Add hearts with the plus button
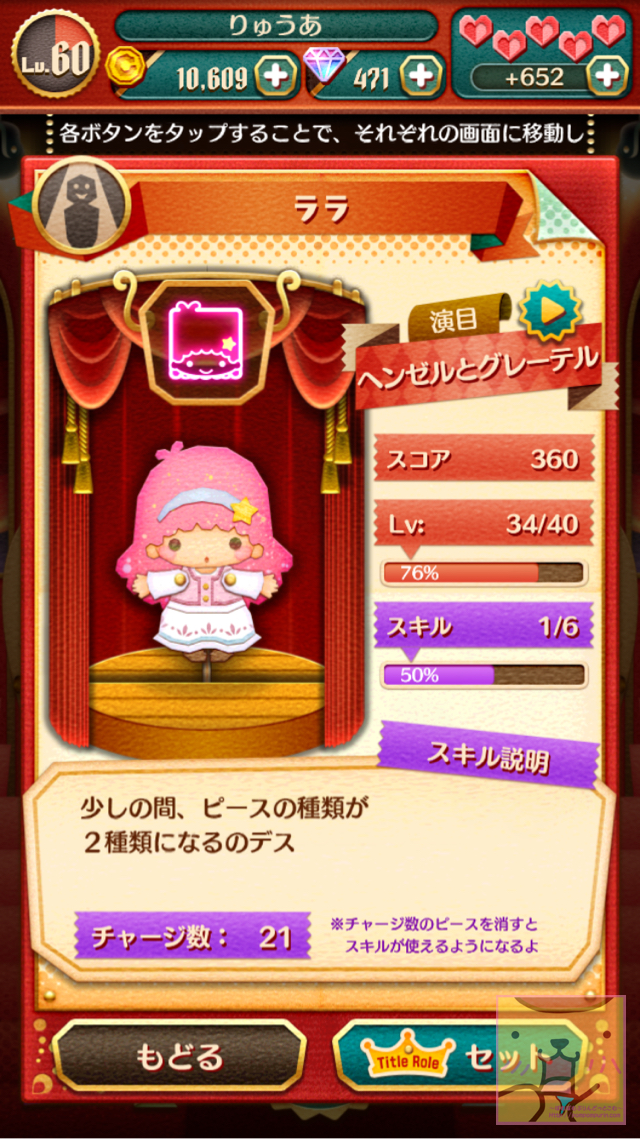 tap(607, 75)
